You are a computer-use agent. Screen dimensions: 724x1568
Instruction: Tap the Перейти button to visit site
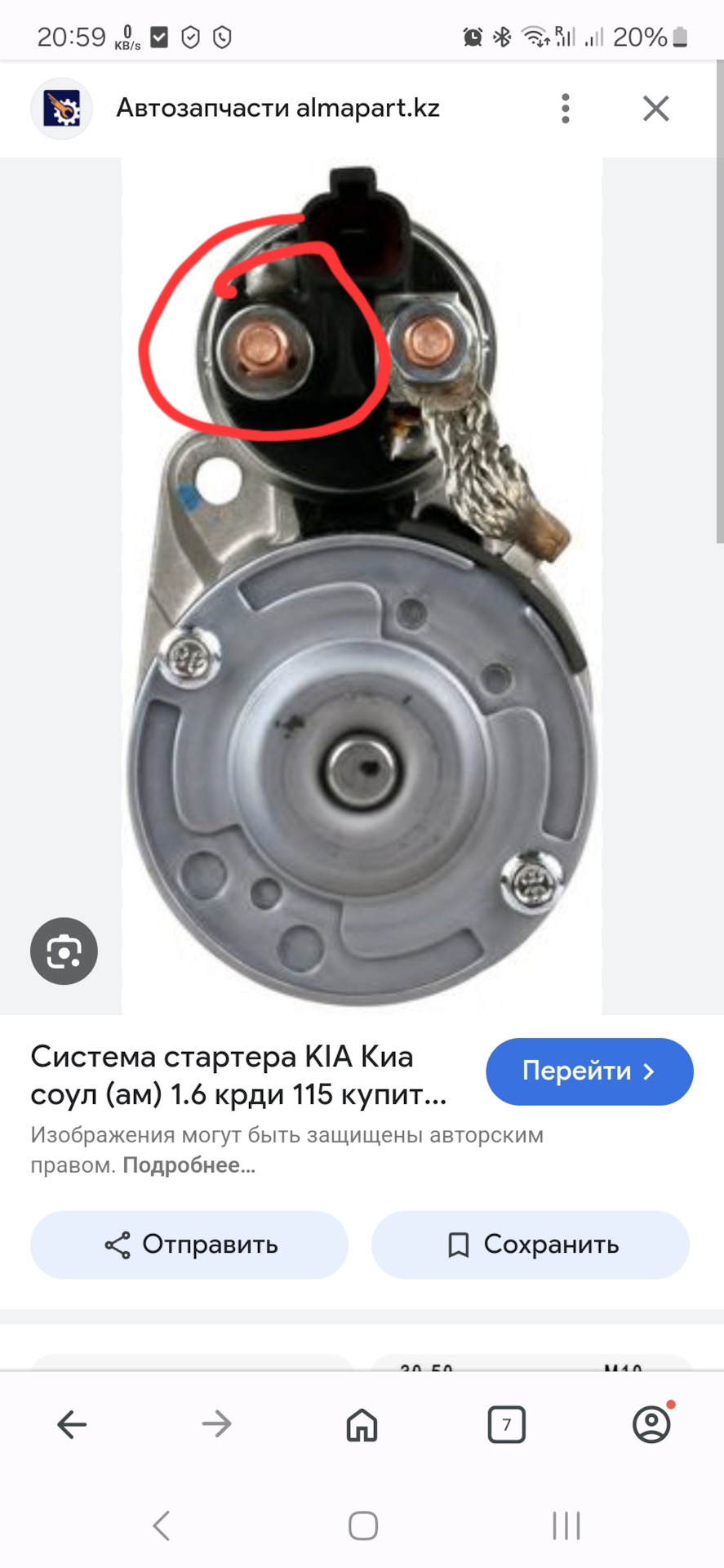tap(589, 1071)
